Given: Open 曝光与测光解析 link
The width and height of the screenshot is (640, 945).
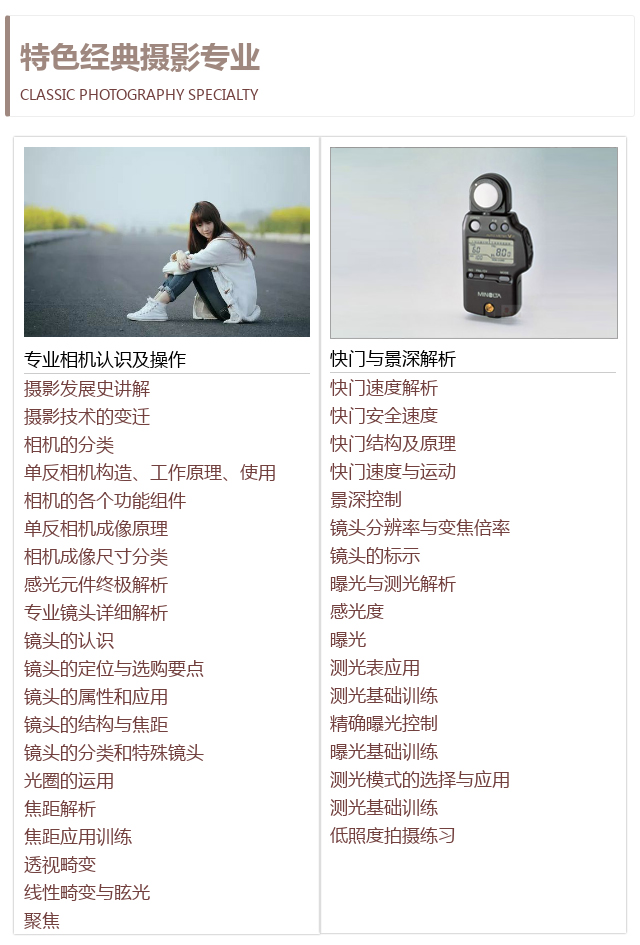Looking at the screenshot, I should 393,584.
